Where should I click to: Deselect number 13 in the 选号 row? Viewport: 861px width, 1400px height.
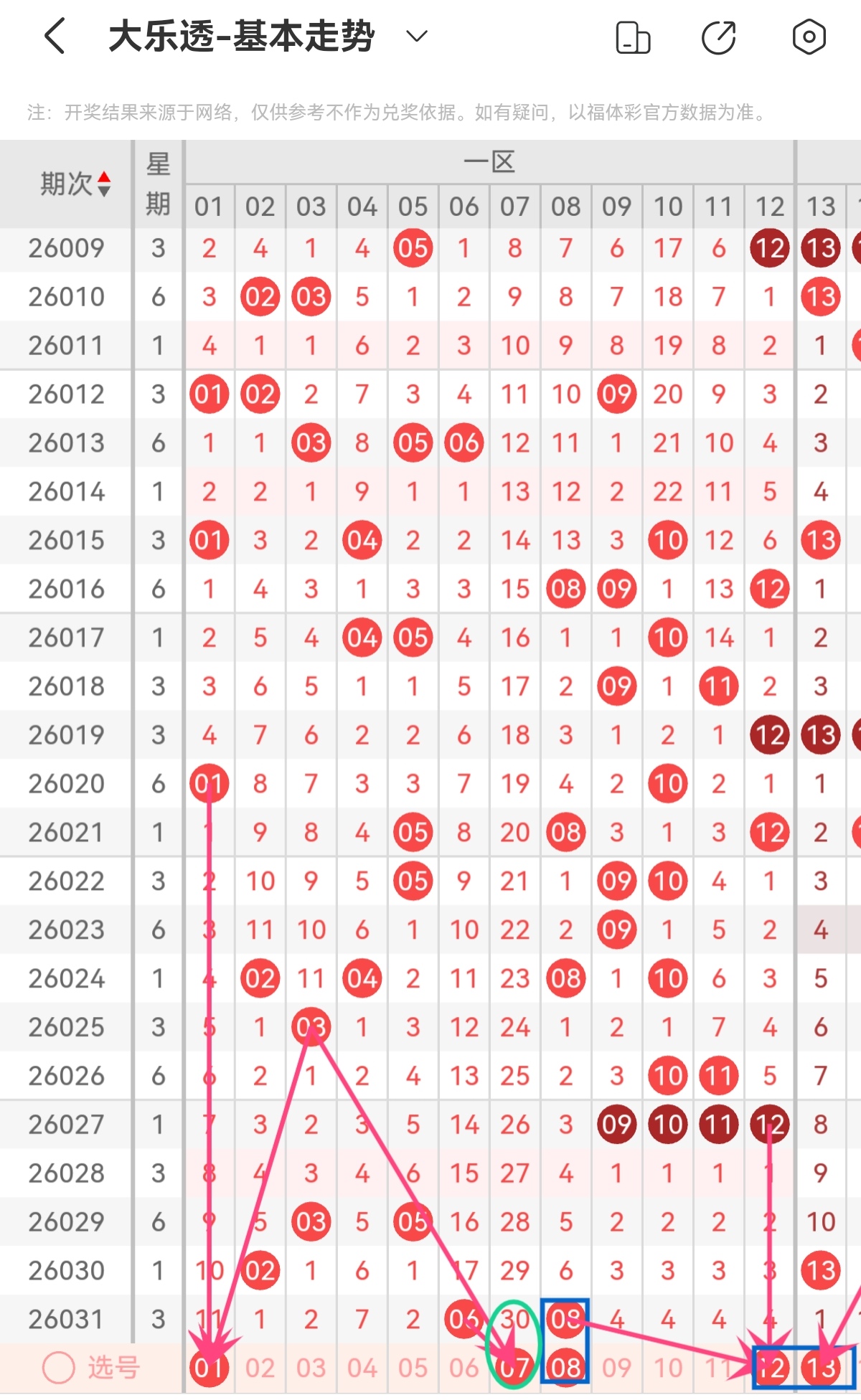(x=820, y=1368)
